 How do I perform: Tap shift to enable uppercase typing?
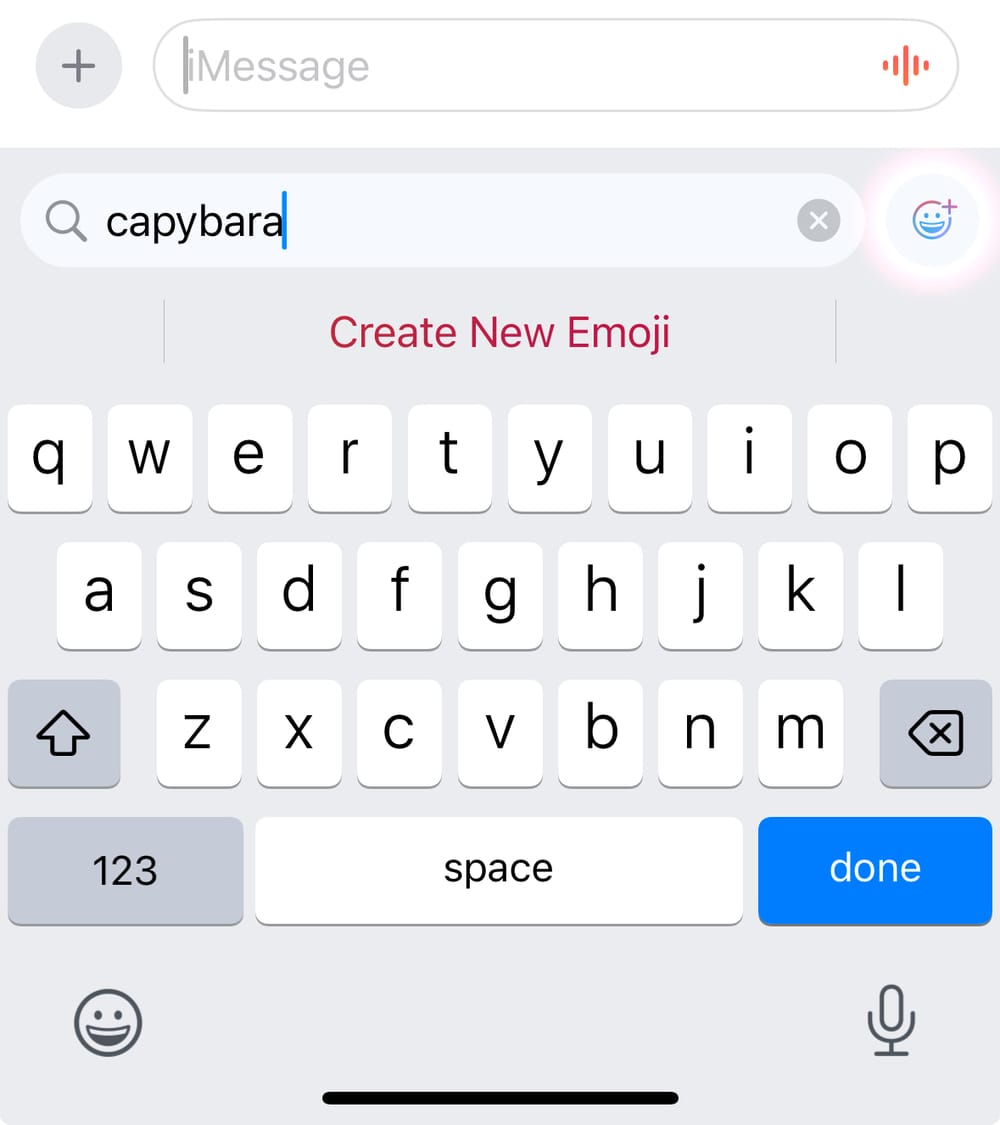[x=64, y=733]
